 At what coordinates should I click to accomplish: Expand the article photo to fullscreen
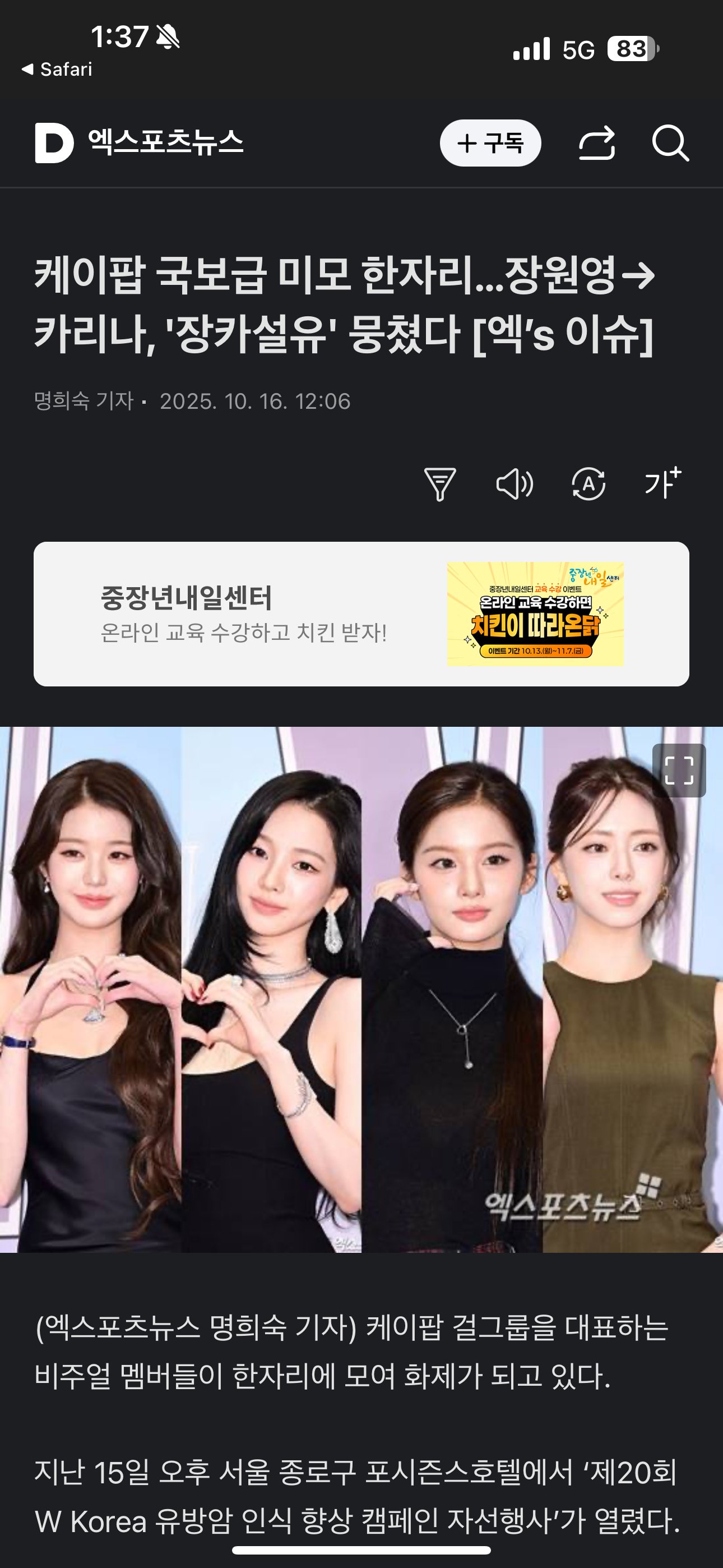pos(679,770)
